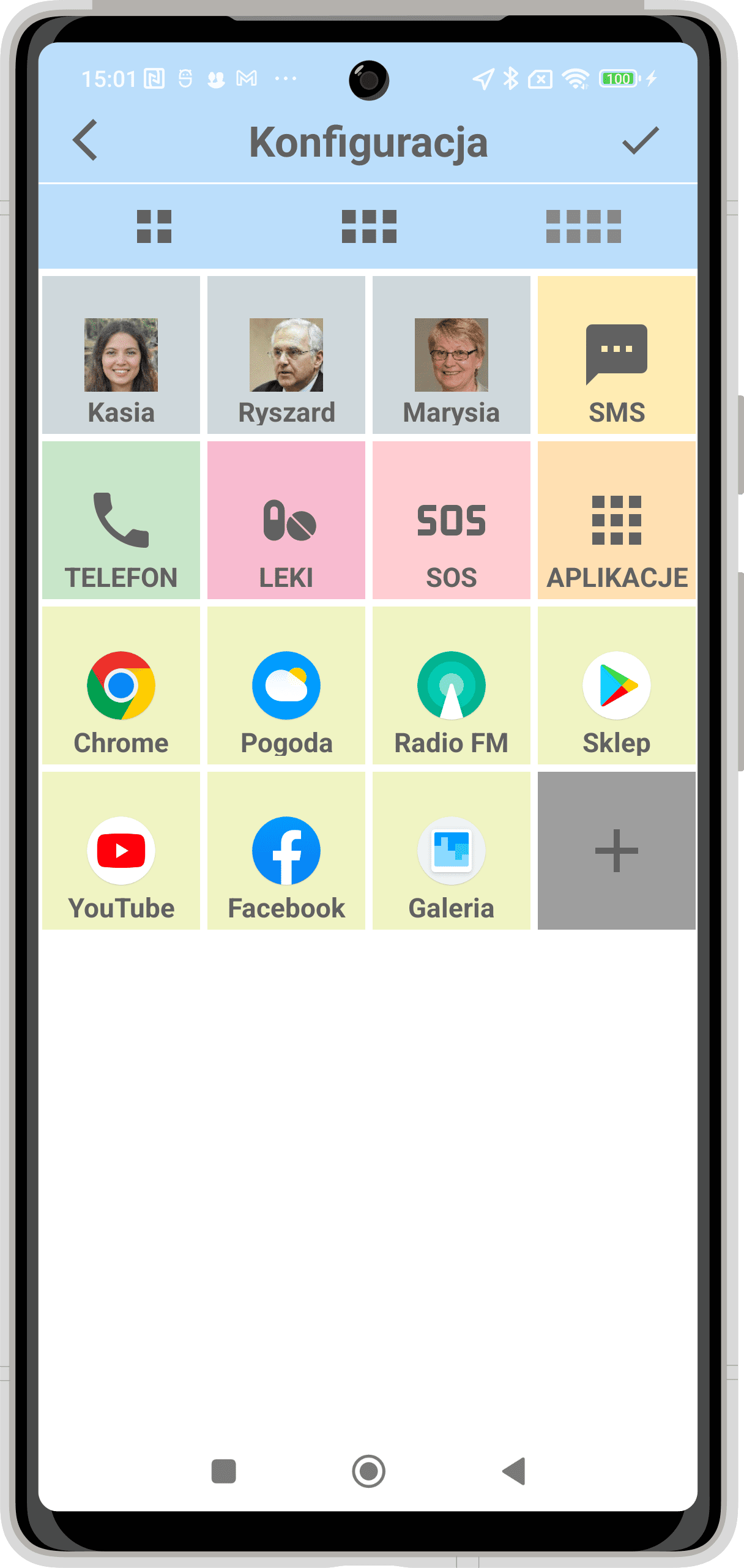The image size is (744, 1568).
Task: Tap the TELEFON tile
Action: tap(121, 520)
